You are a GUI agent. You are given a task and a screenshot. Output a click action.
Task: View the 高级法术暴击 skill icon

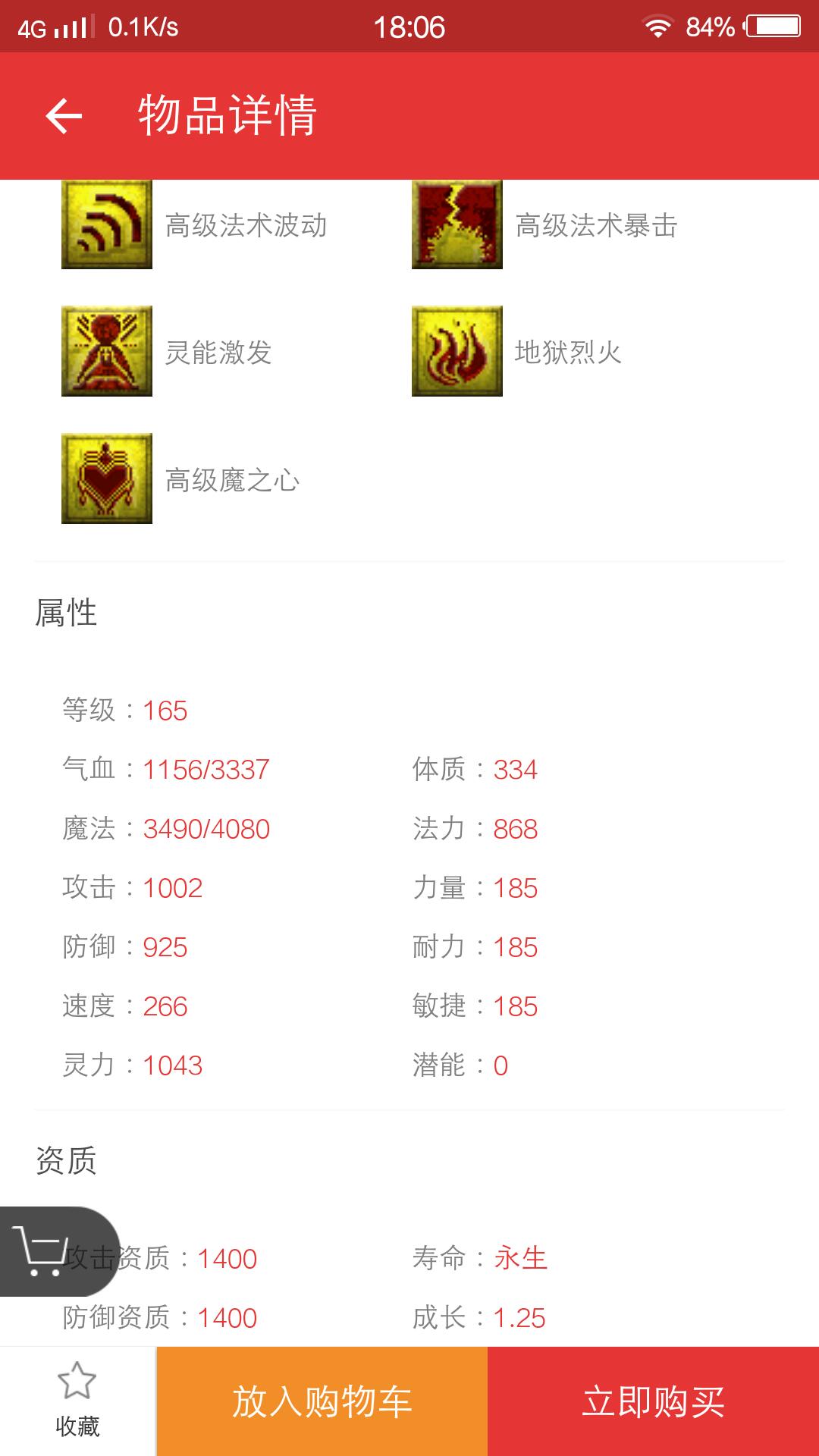(x=457, y=224)
